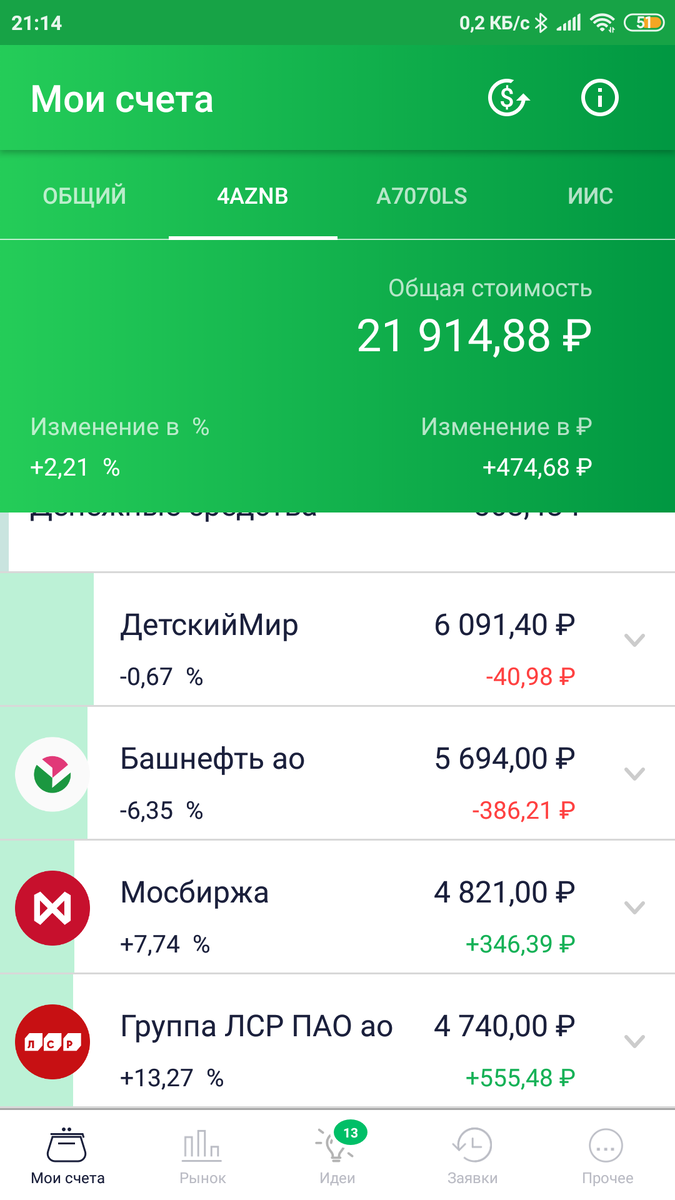
Task: Select the Мои счета bottom tab
Action: 67,1155
